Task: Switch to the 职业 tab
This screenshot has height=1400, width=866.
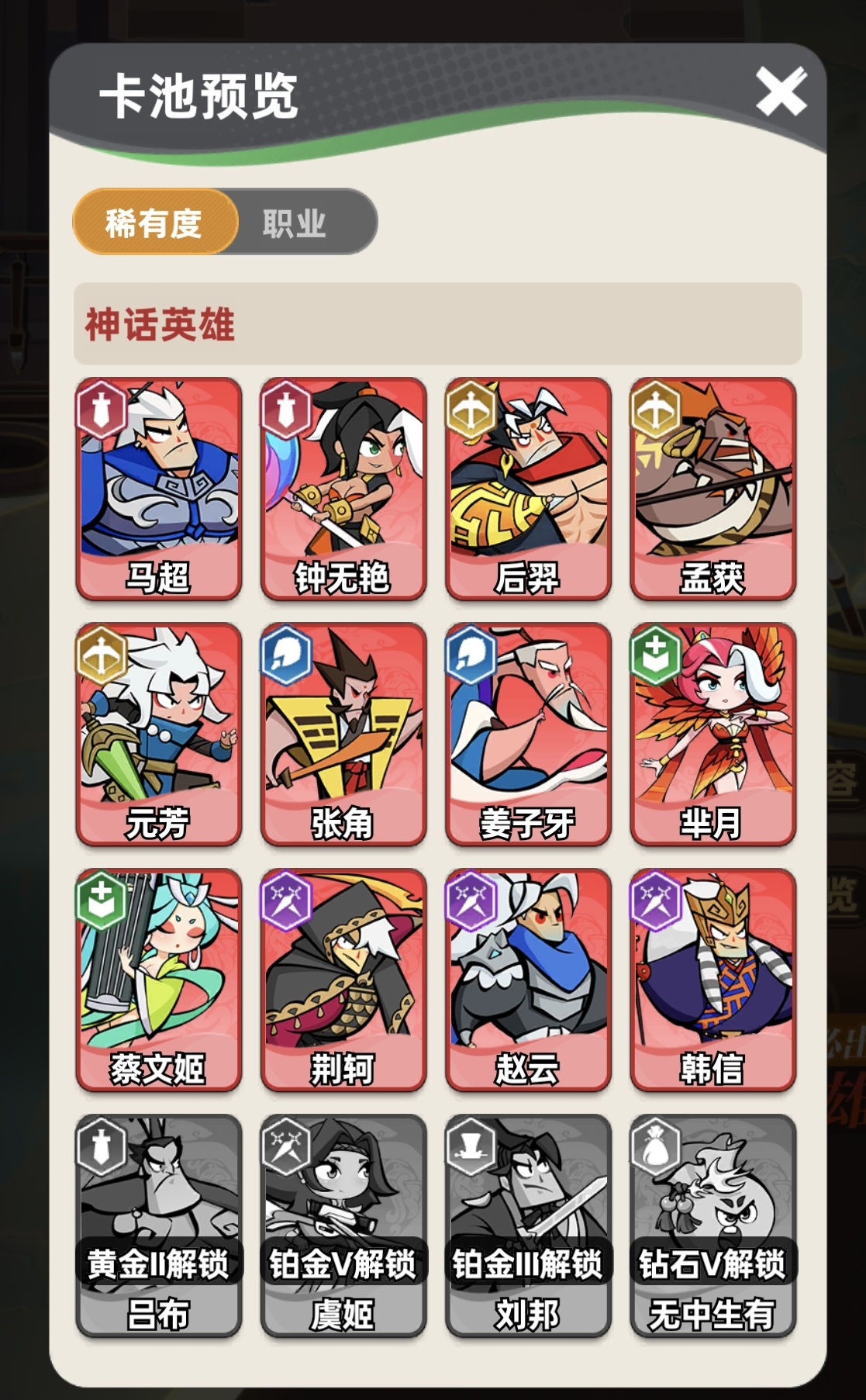Action: (295, 223)
